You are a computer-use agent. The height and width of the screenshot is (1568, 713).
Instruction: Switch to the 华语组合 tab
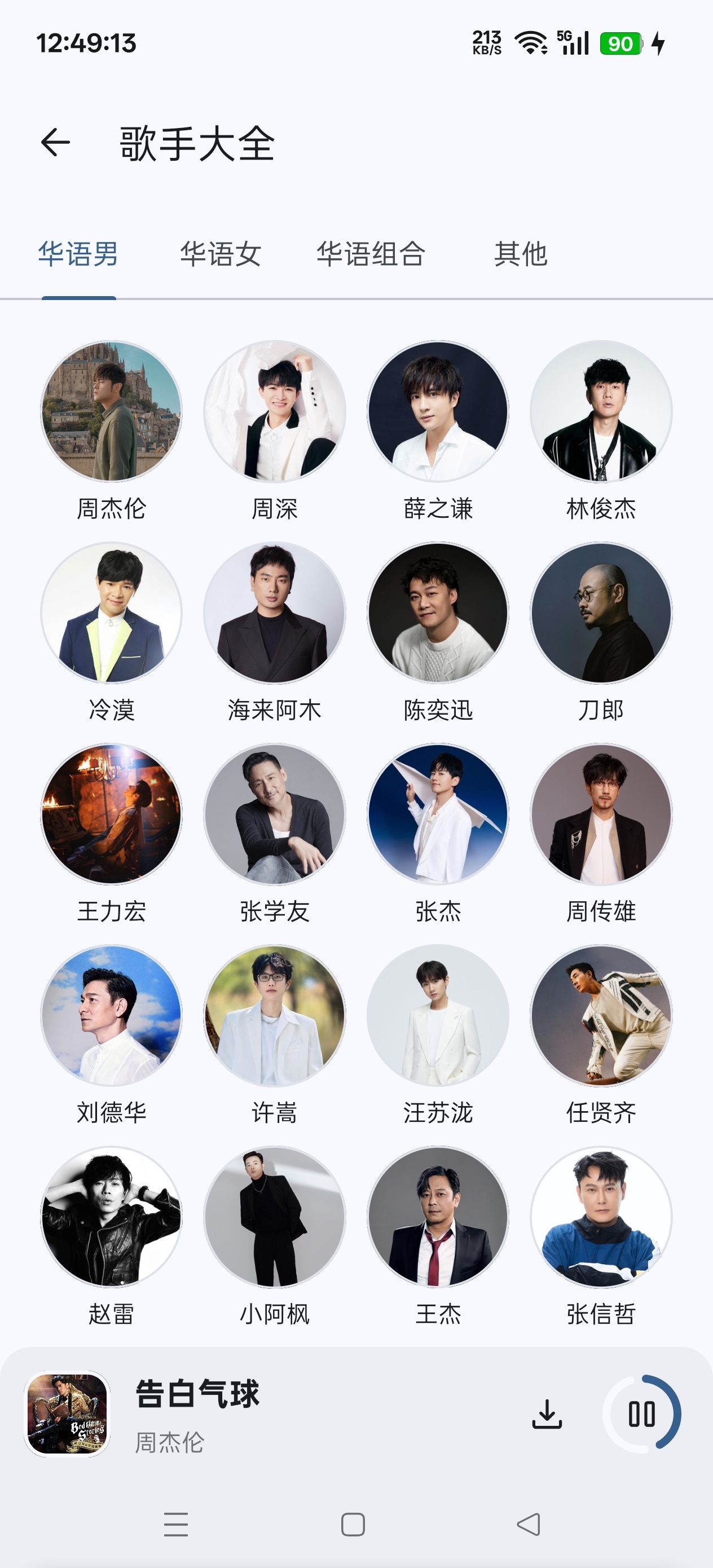tap(370, 254)
